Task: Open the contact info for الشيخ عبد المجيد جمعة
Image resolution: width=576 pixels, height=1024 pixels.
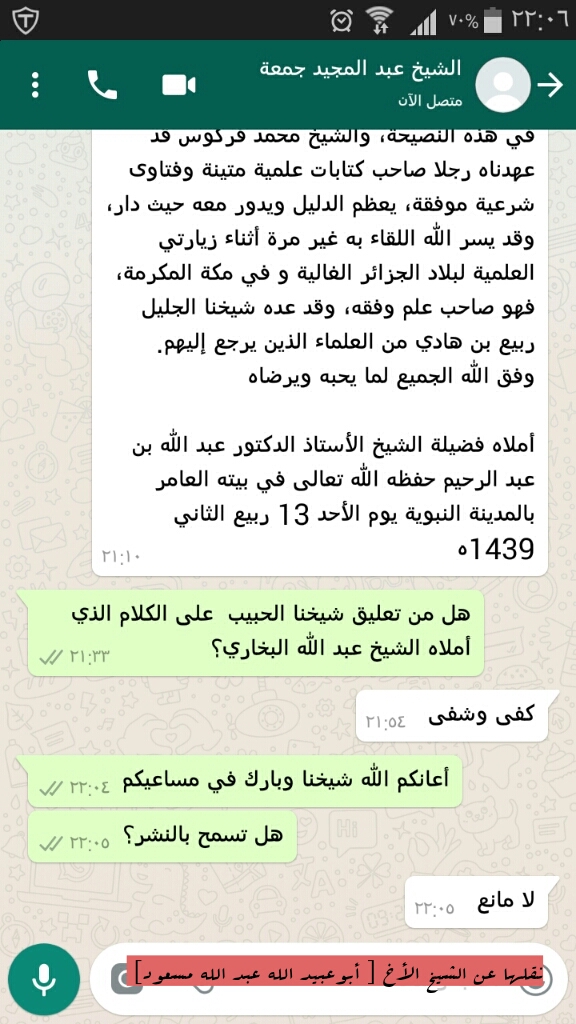Action: pyautogui.click(x=363, y=84)
